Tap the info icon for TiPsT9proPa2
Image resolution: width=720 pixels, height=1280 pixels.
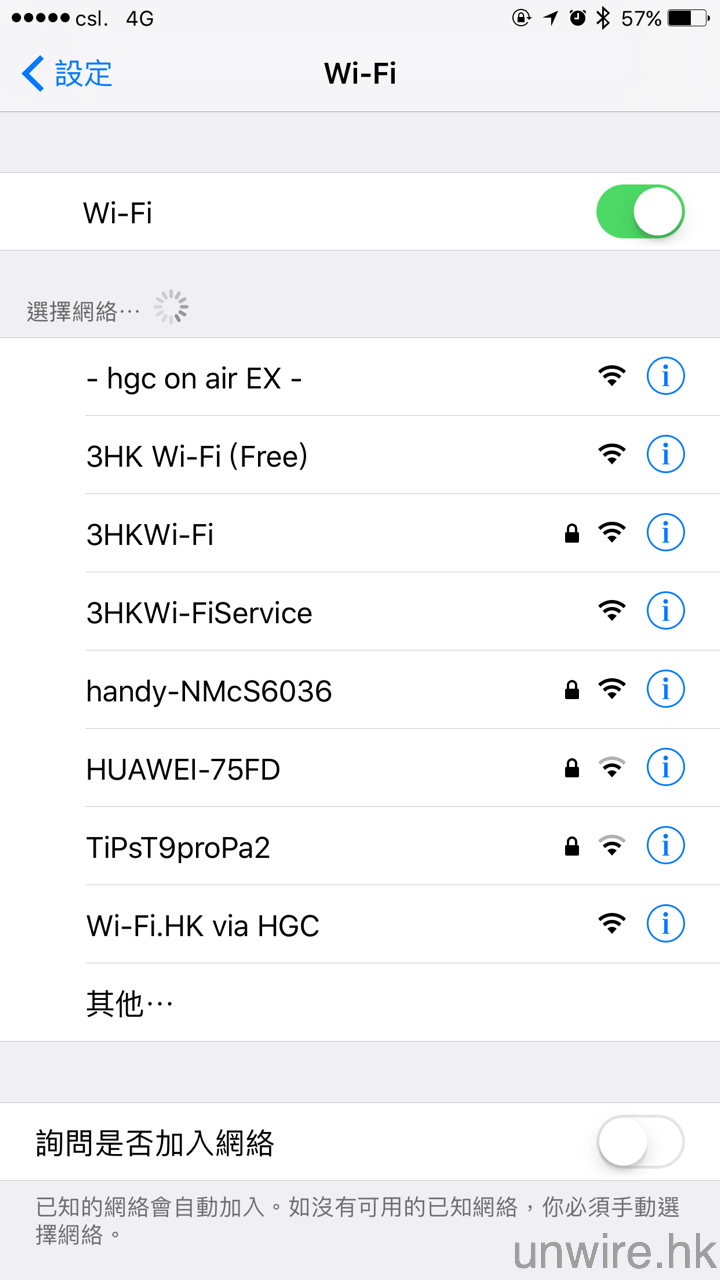pyautogui.click(x=666, y=846)
